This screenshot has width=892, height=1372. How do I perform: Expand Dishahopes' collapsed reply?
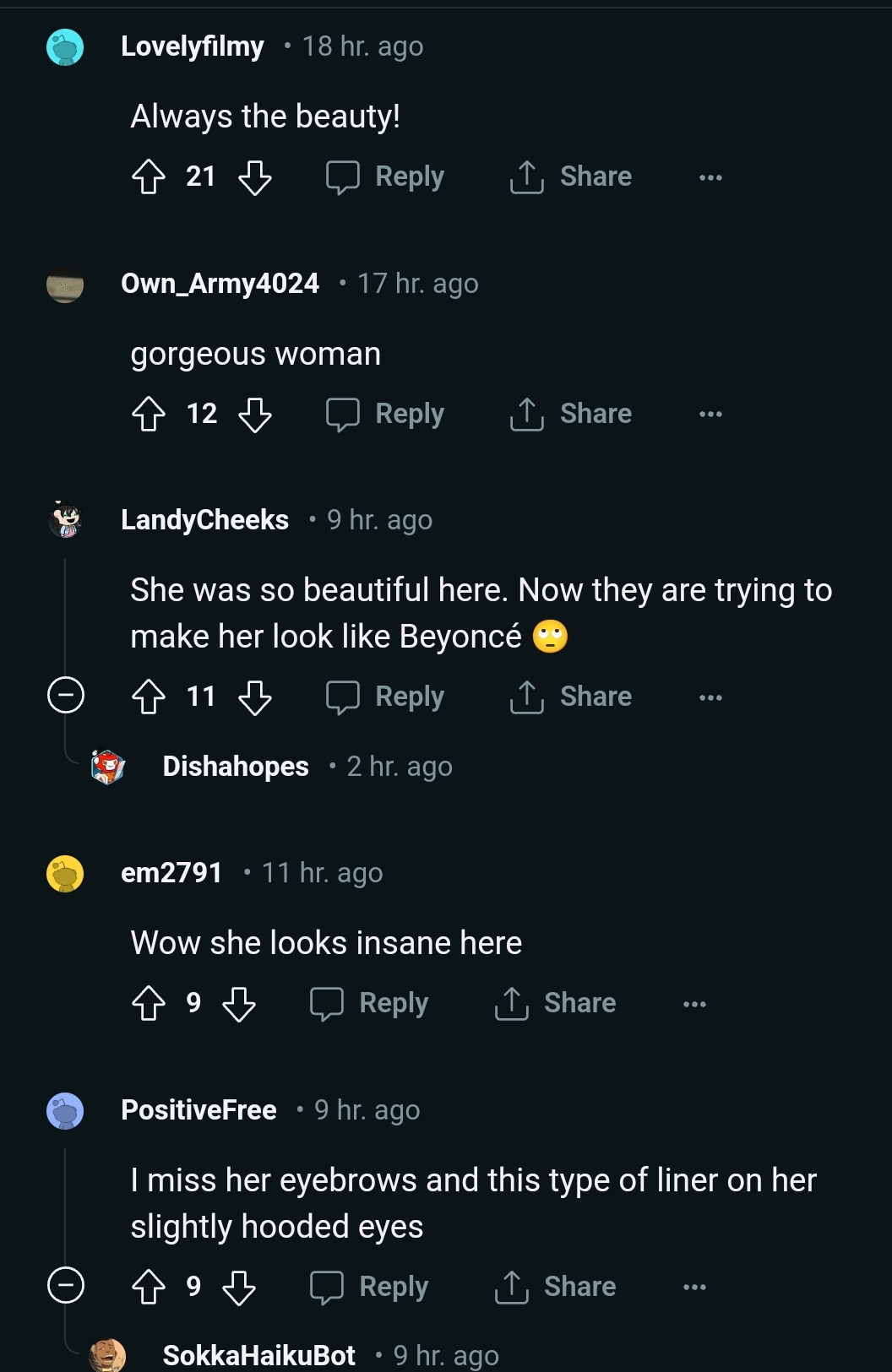click(236, 767)
